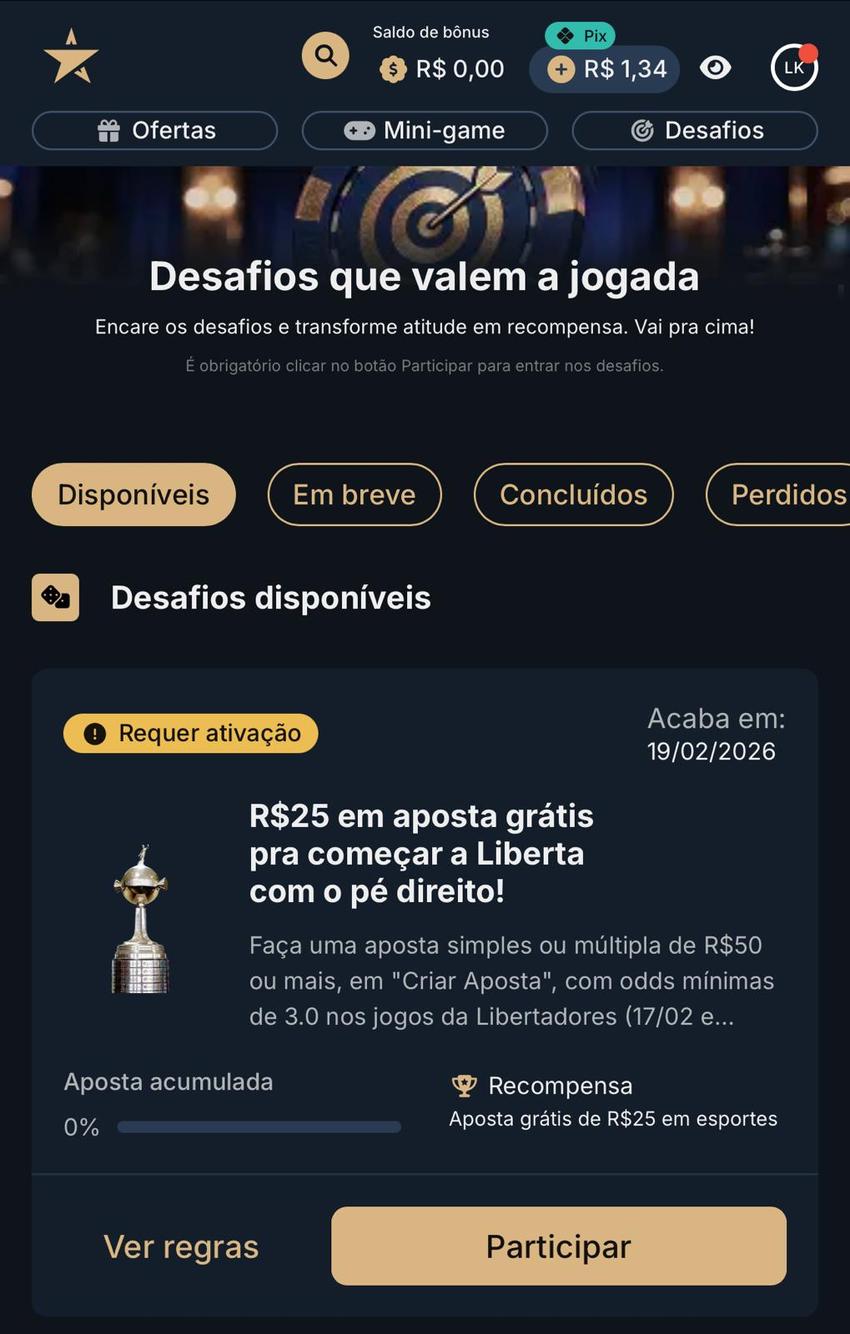The width and height of the screenshot is (850, 1334).
Task: Click the coin icon next to bonus balance
Action: 393,69
